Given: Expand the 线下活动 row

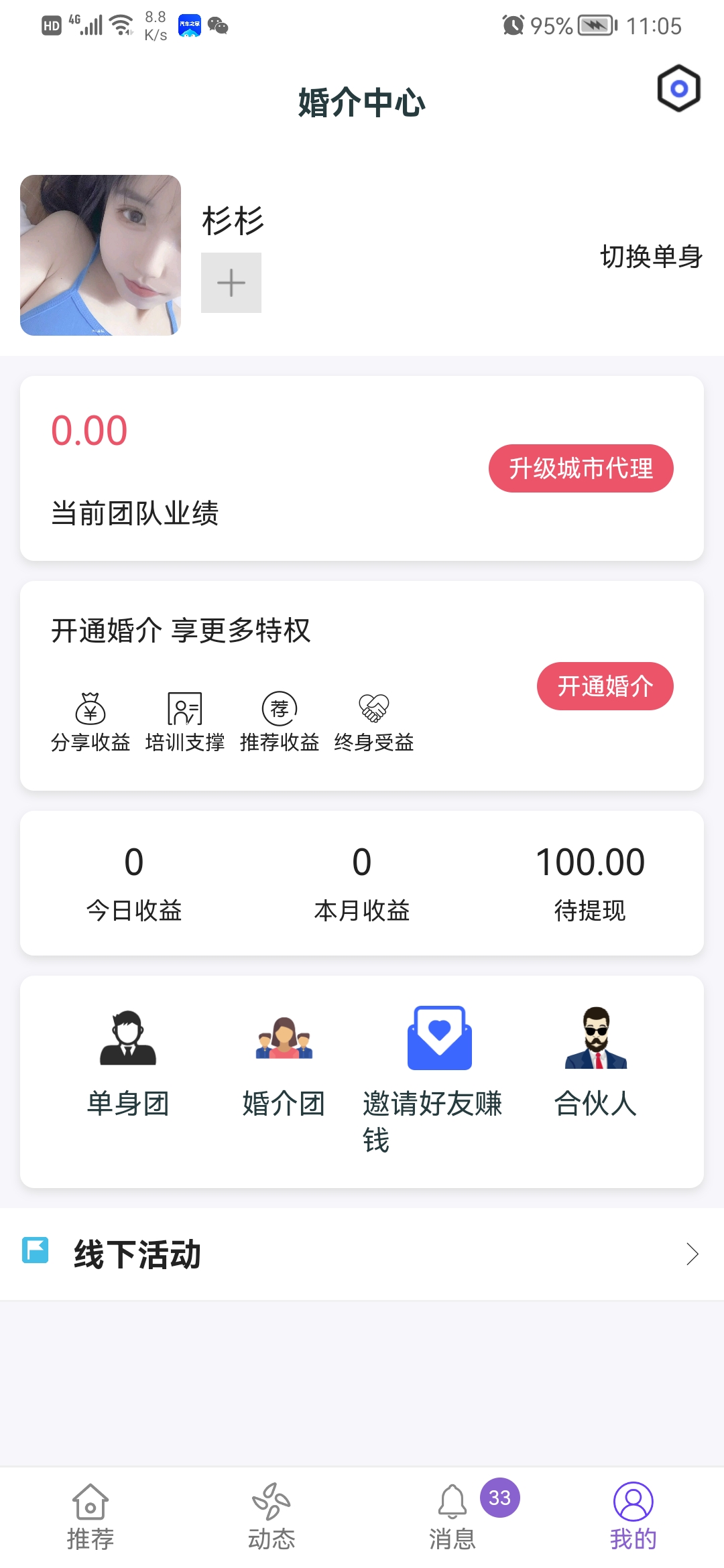Looking at the screenshot, I should point(362,1254).
